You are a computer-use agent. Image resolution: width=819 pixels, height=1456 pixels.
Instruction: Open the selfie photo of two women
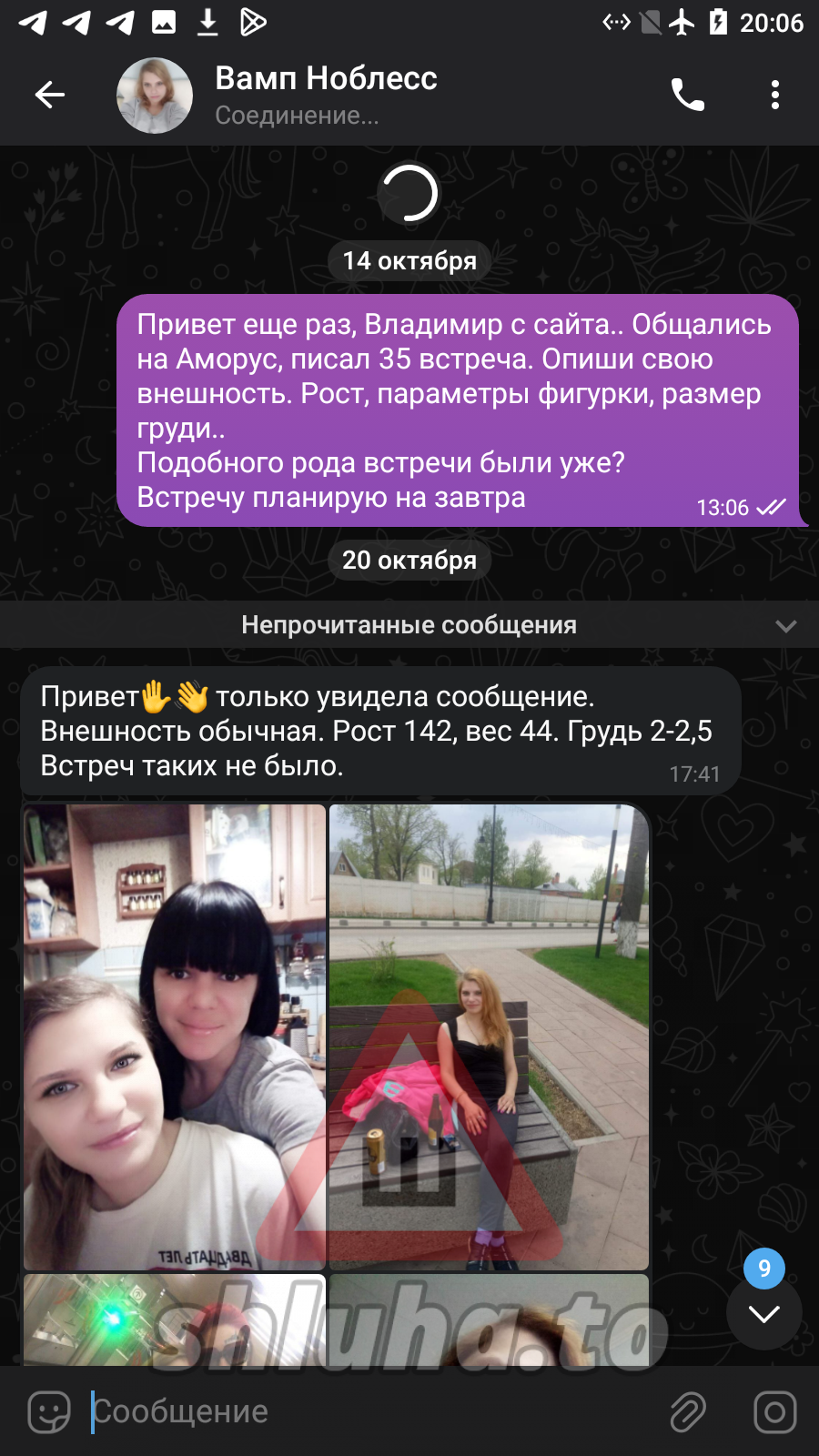click(x=174, y=1036)
